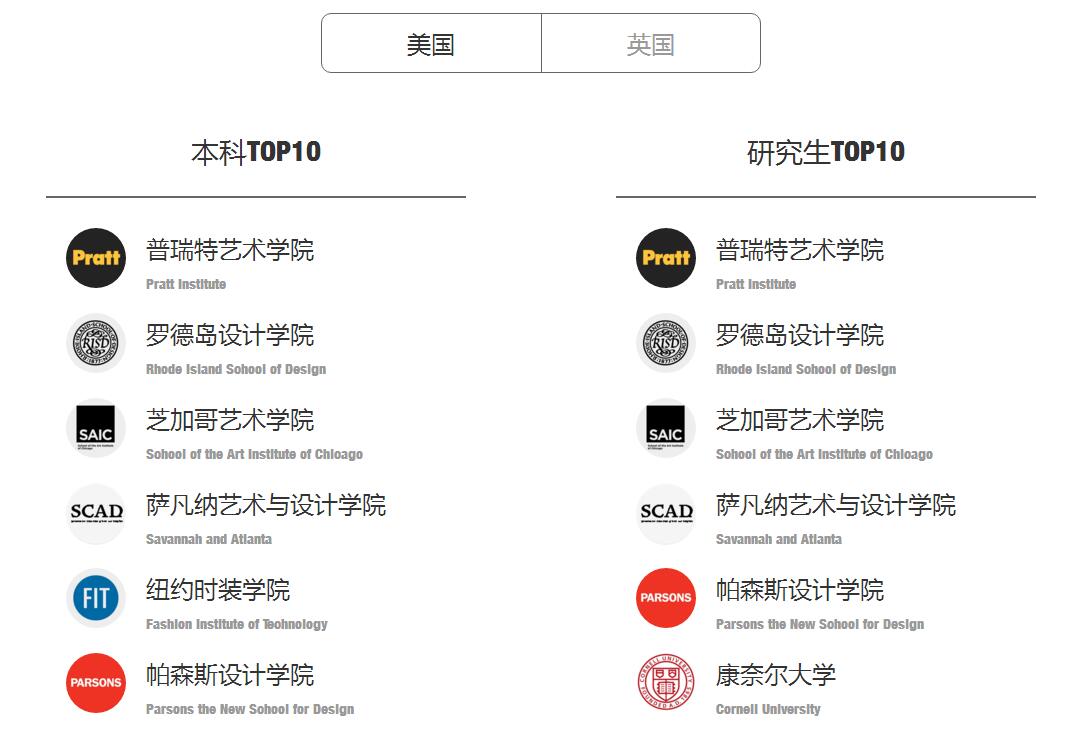Screen dimensions: 1068x731
Task: Open 罗德岛设计学院 in 本科TOP10 list
Action: point(230,335)
